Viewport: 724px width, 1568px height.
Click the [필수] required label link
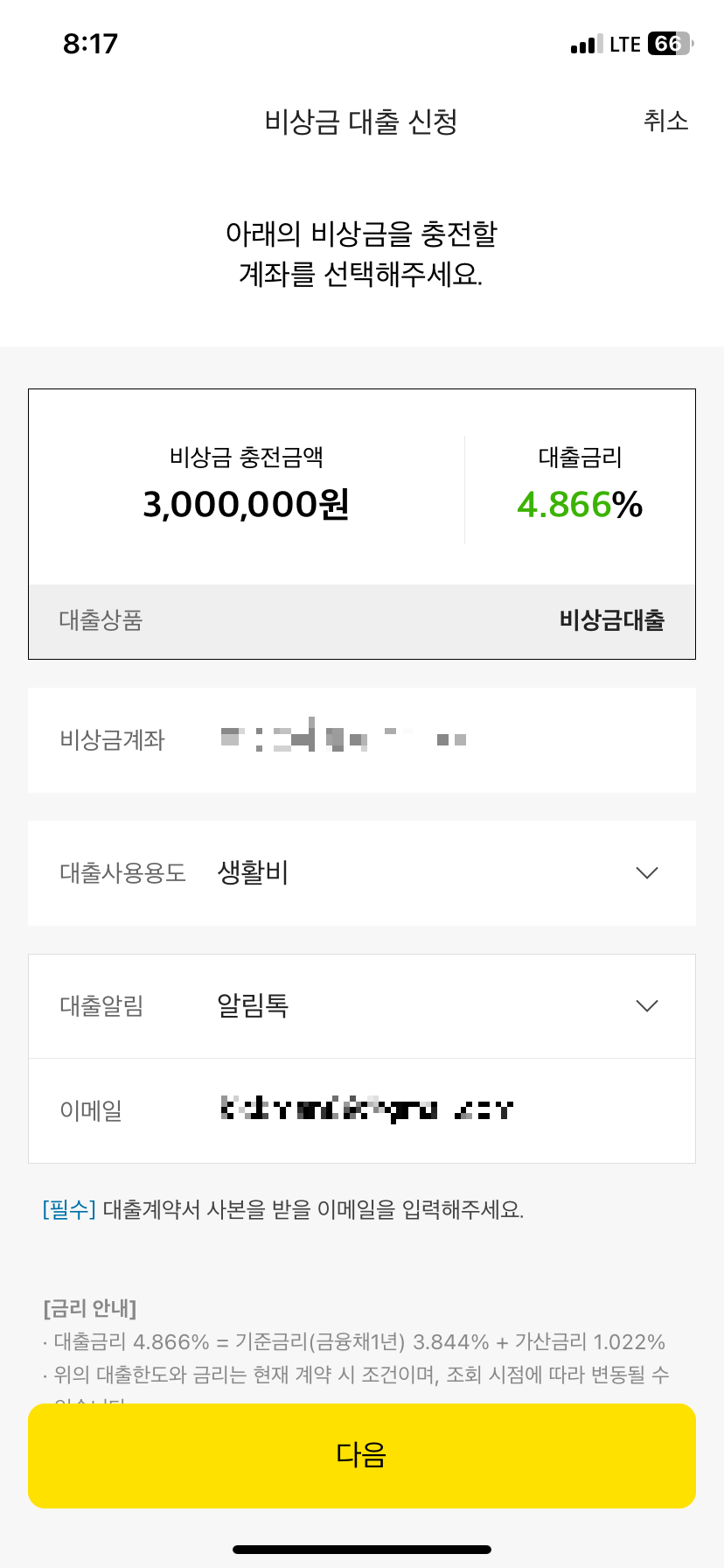point(68,1210)
